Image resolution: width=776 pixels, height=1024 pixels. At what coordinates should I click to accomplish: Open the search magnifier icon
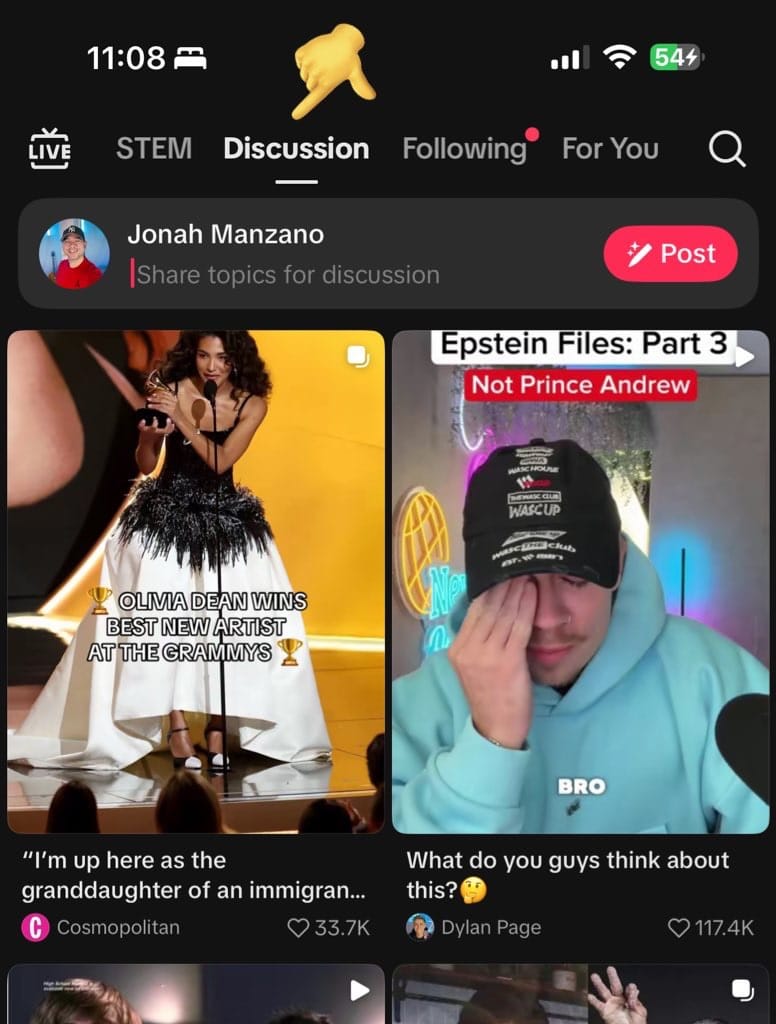(x=727, y=149)
